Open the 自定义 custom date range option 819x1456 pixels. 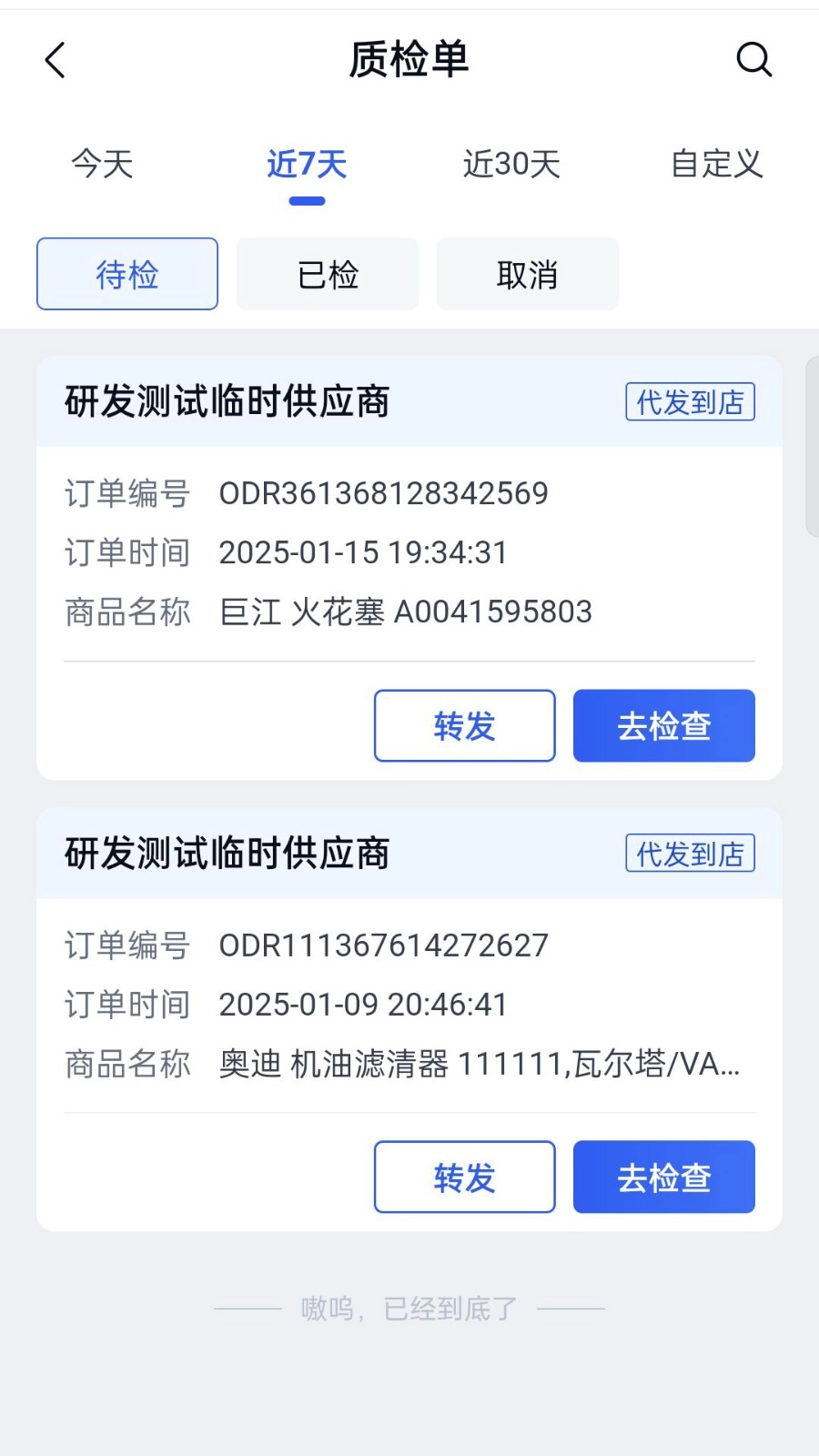tap(717, 165)
